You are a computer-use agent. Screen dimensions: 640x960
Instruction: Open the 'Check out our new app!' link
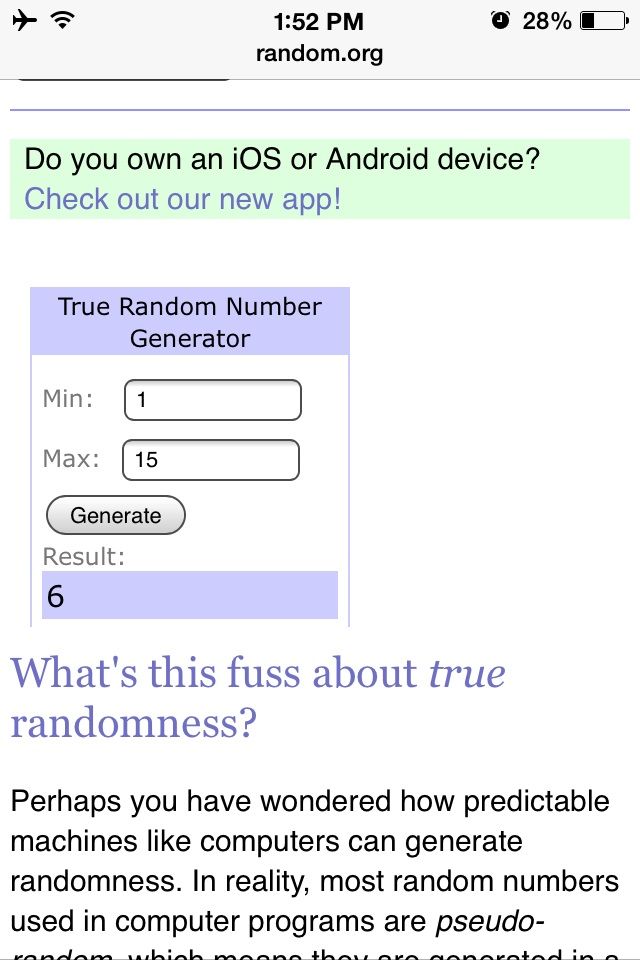pos(183,199)
